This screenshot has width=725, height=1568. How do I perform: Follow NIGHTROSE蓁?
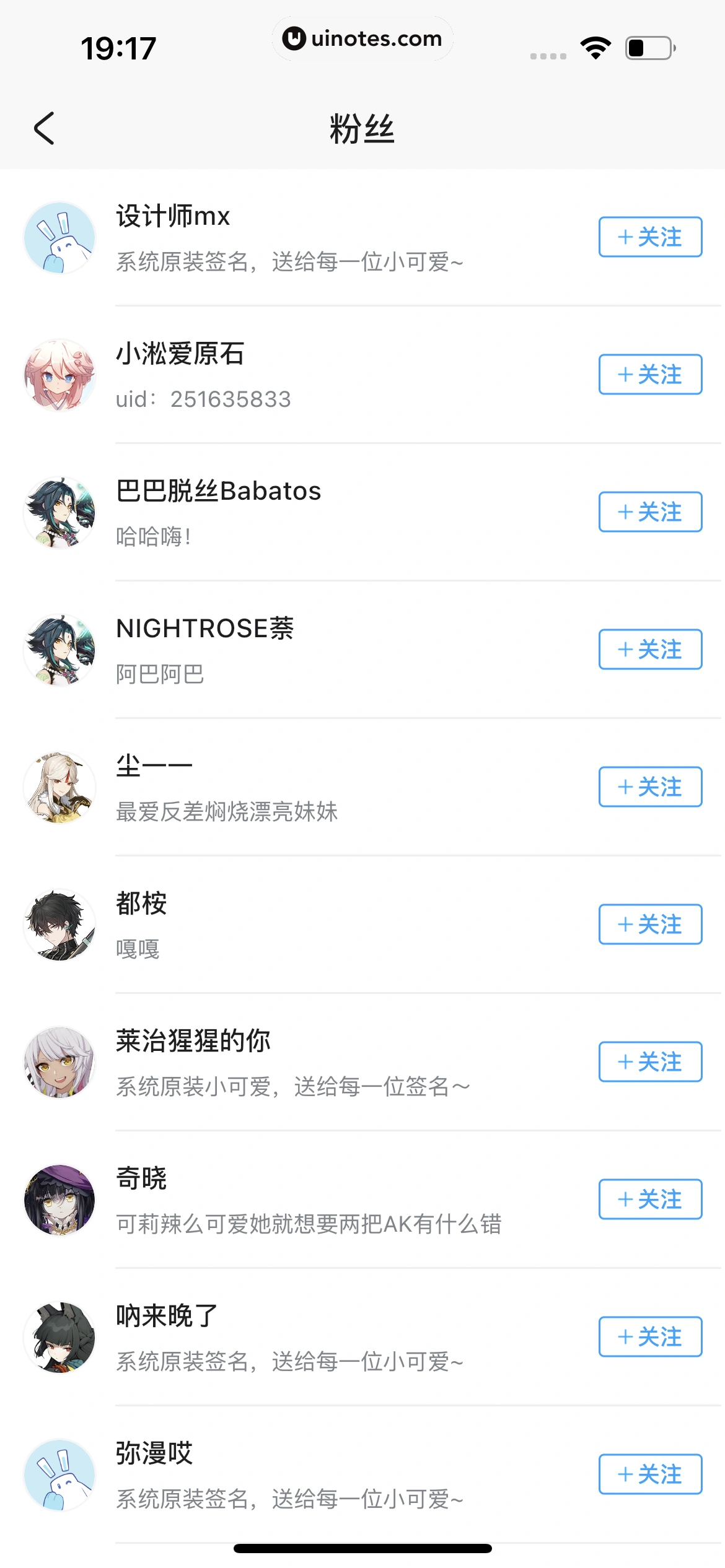[649, 649]
